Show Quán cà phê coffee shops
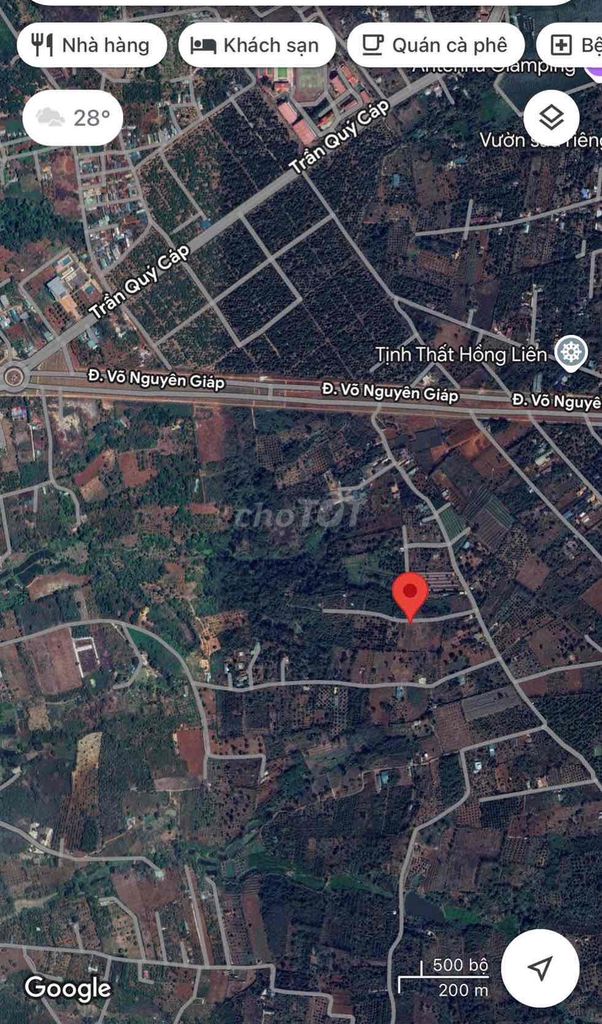The width and height of the screenshot is (602, 1024). pos(435,45)
